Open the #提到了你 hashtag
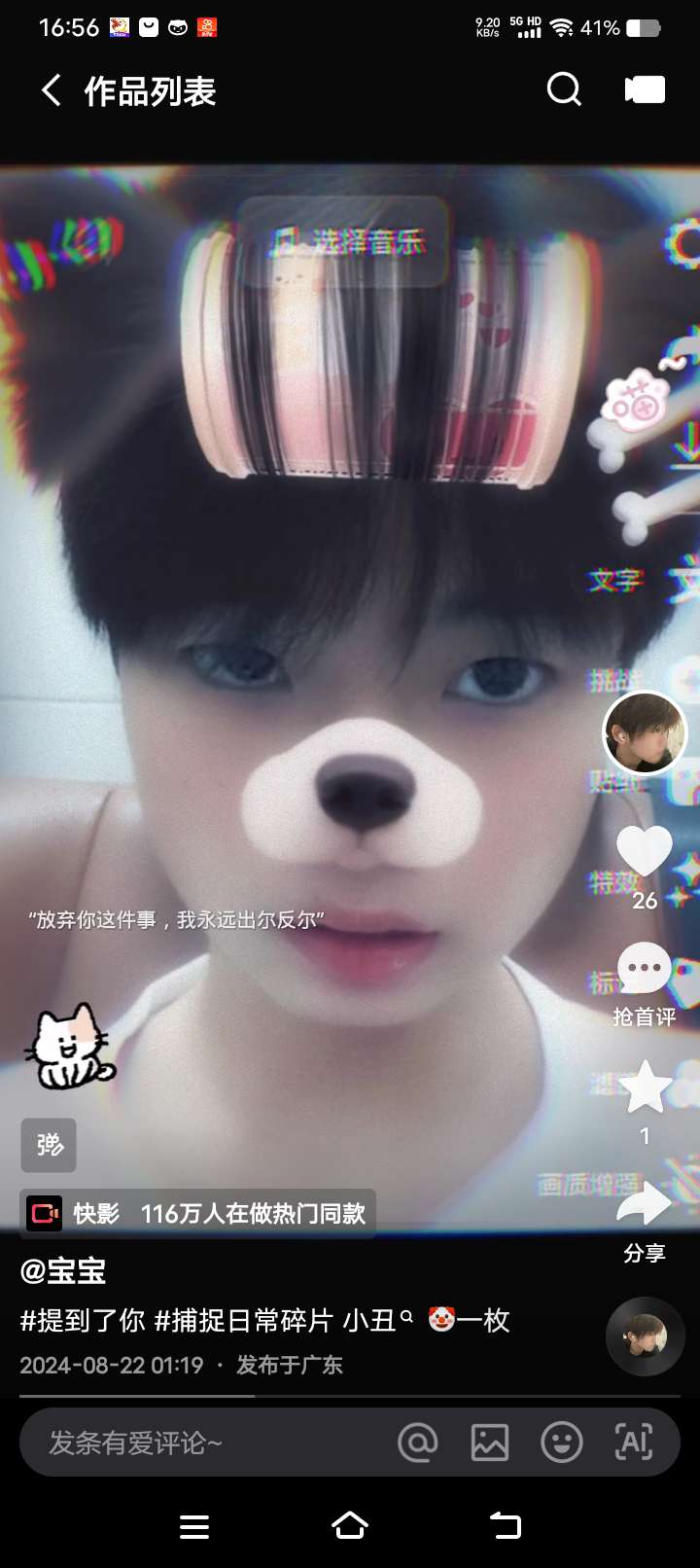 click(x=83, y=1320)
